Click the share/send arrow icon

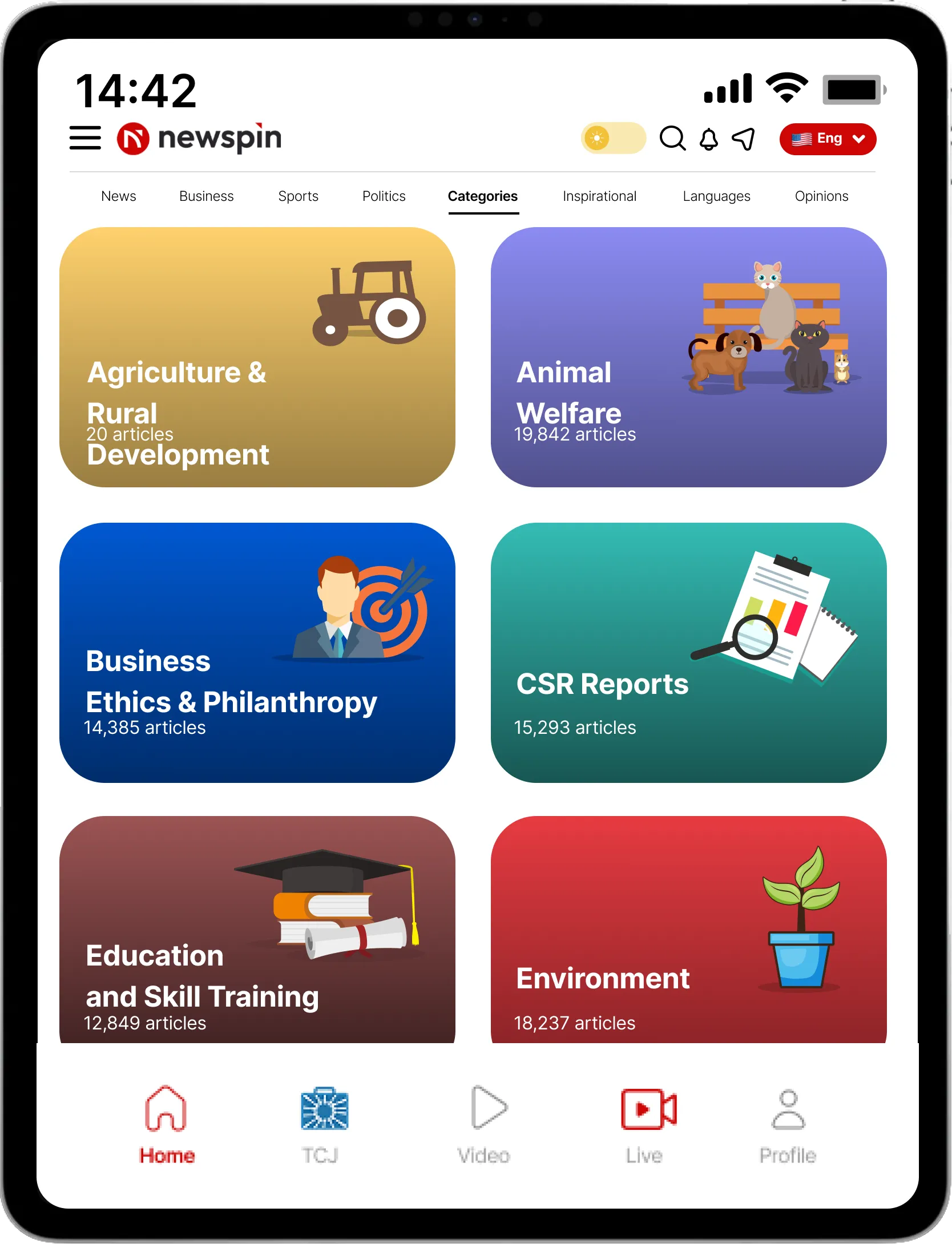pyautogui.click(x=742, y=138)
